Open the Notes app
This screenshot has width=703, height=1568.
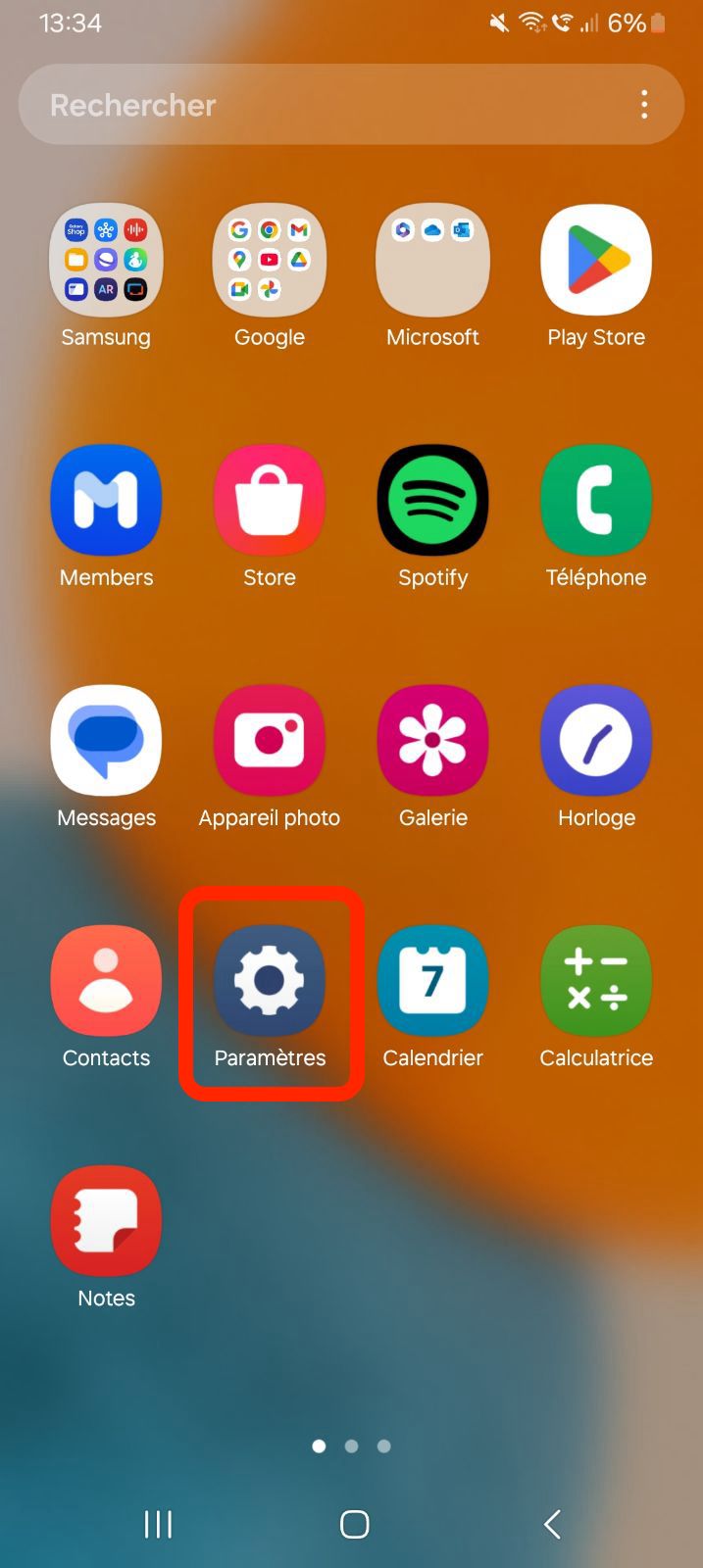pyautogui.click(x=106, y=1220)
